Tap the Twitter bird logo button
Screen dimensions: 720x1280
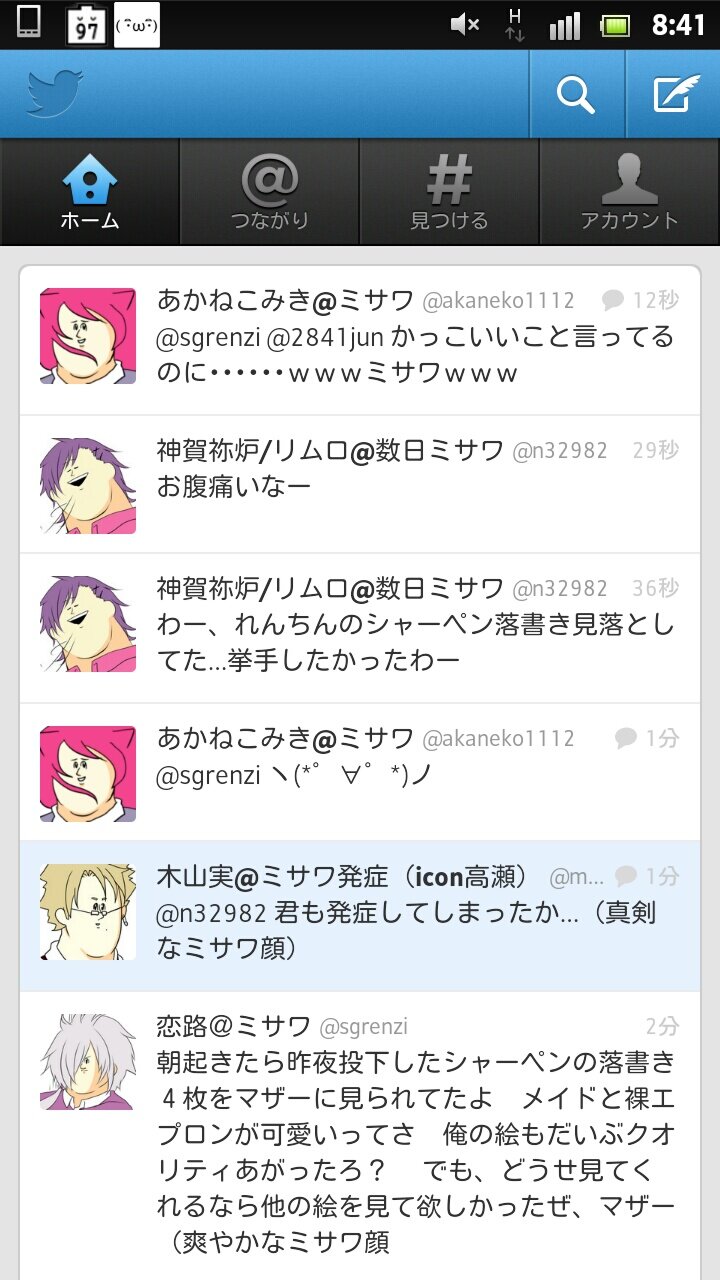pyautogui.click(x=55, y=95)
